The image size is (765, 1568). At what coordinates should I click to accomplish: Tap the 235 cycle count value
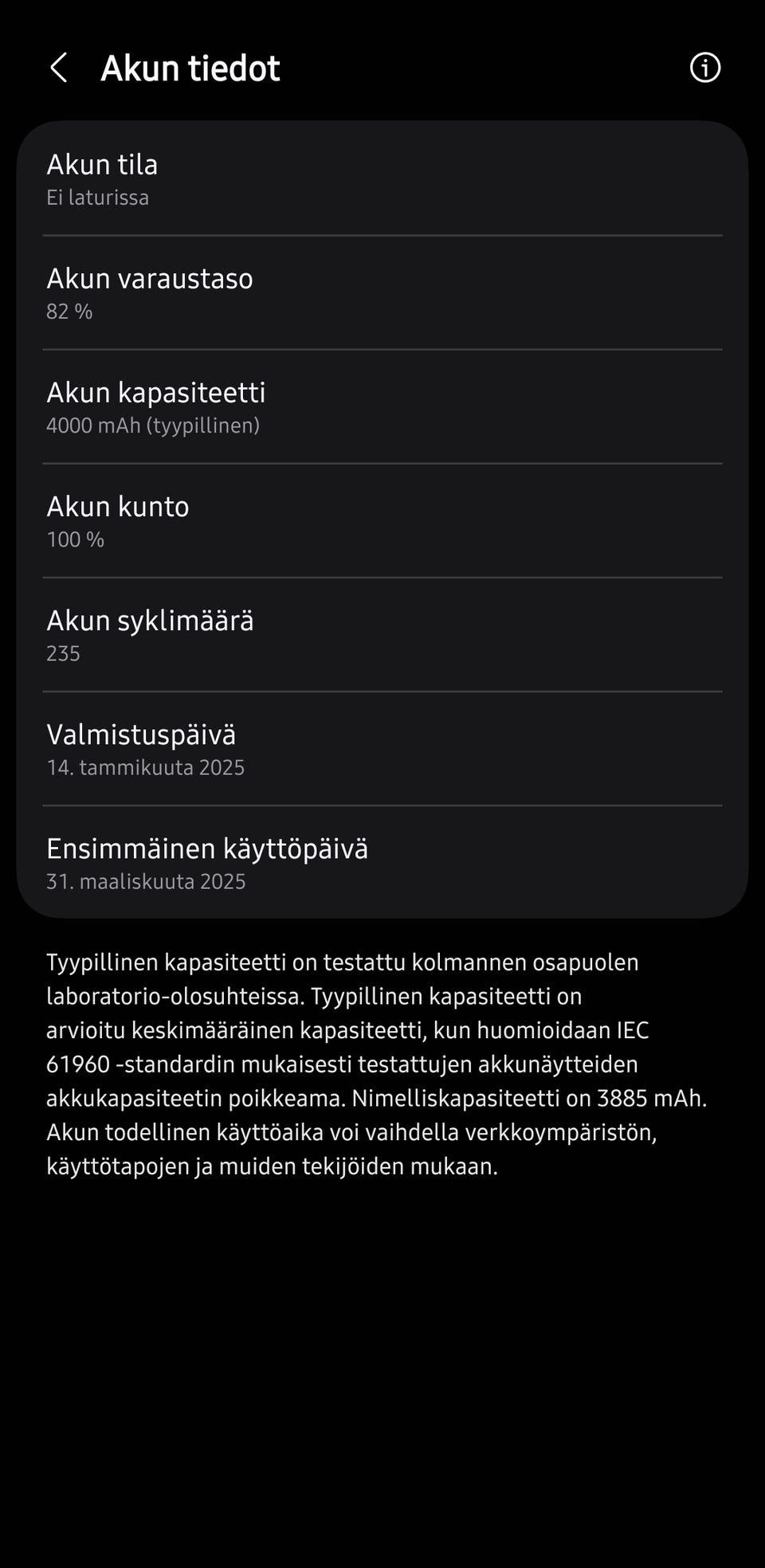63,653
